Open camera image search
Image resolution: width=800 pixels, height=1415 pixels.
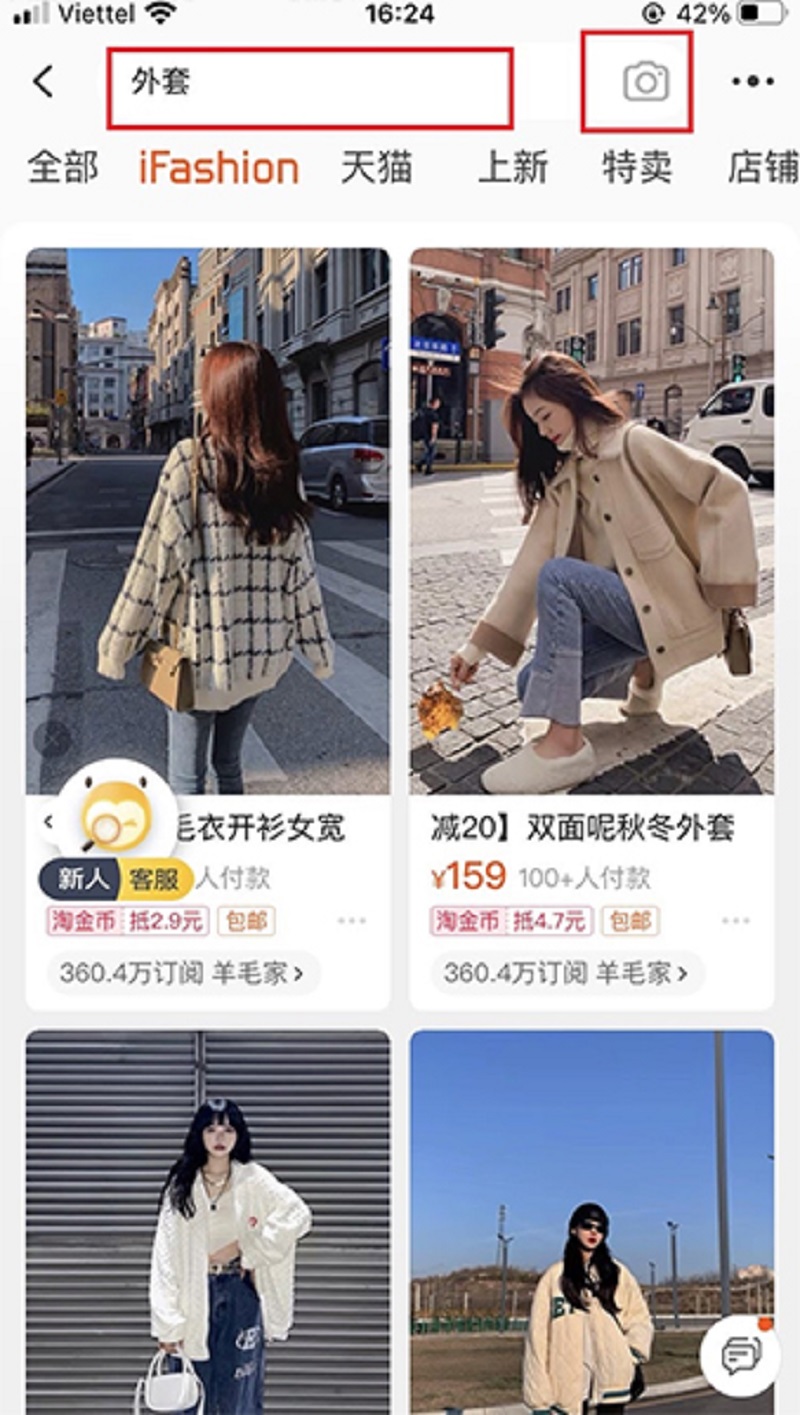(x=645, y=82)
